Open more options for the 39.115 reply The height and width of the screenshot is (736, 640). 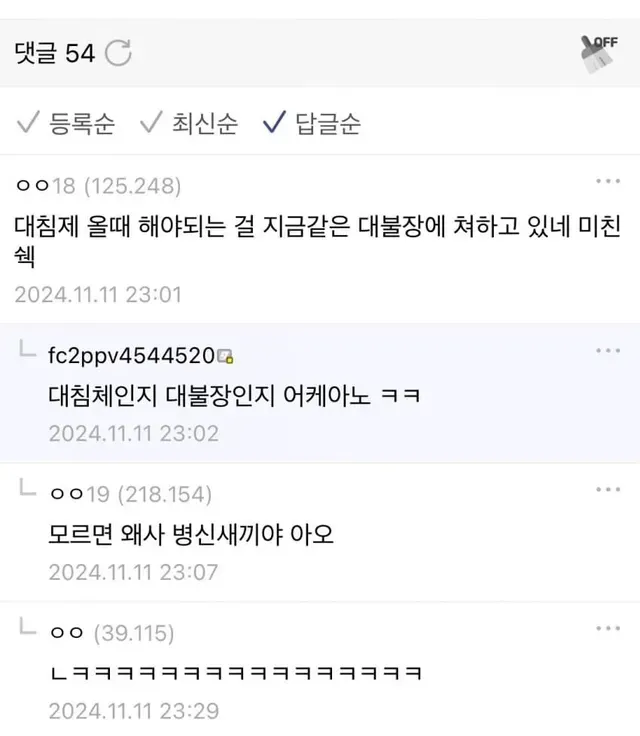(608, 629)
